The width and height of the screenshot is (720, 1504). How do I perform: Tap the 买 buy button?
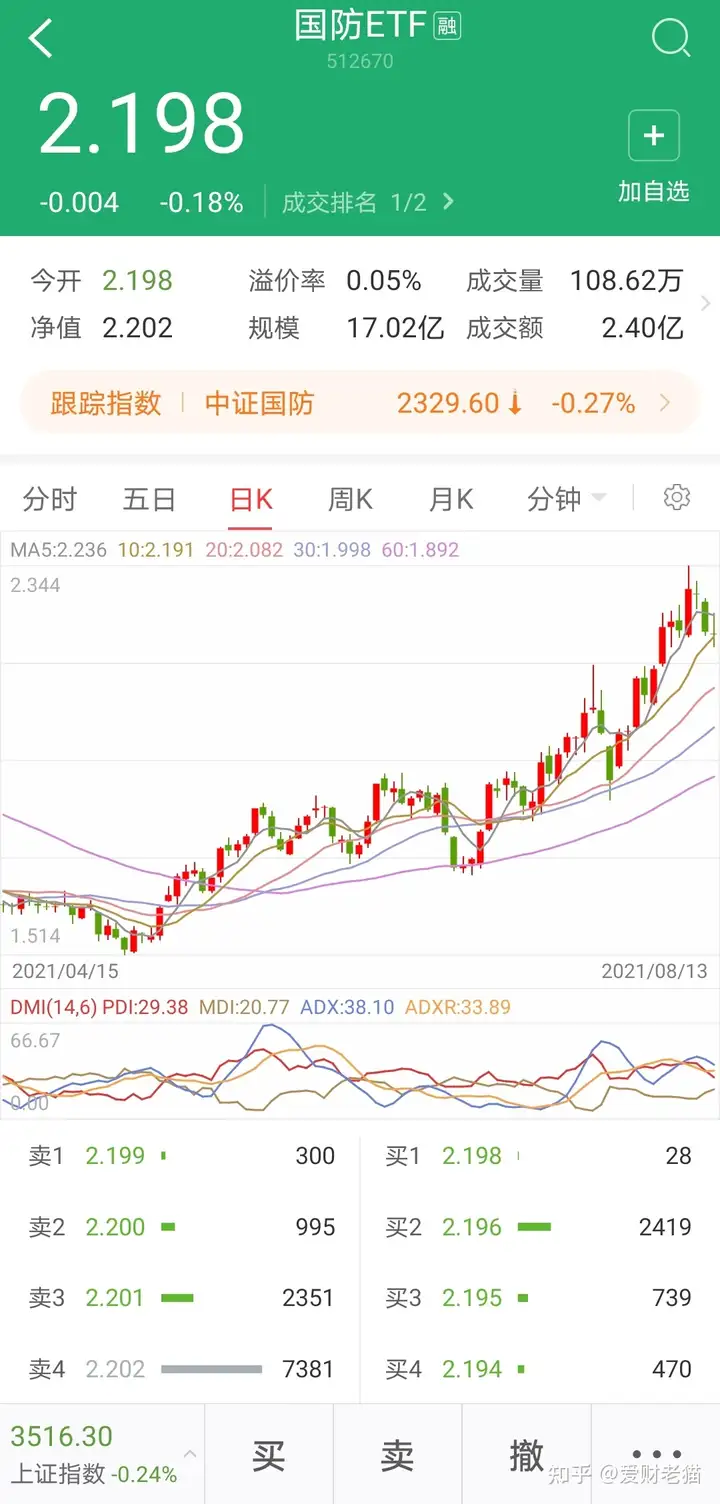268,1455
